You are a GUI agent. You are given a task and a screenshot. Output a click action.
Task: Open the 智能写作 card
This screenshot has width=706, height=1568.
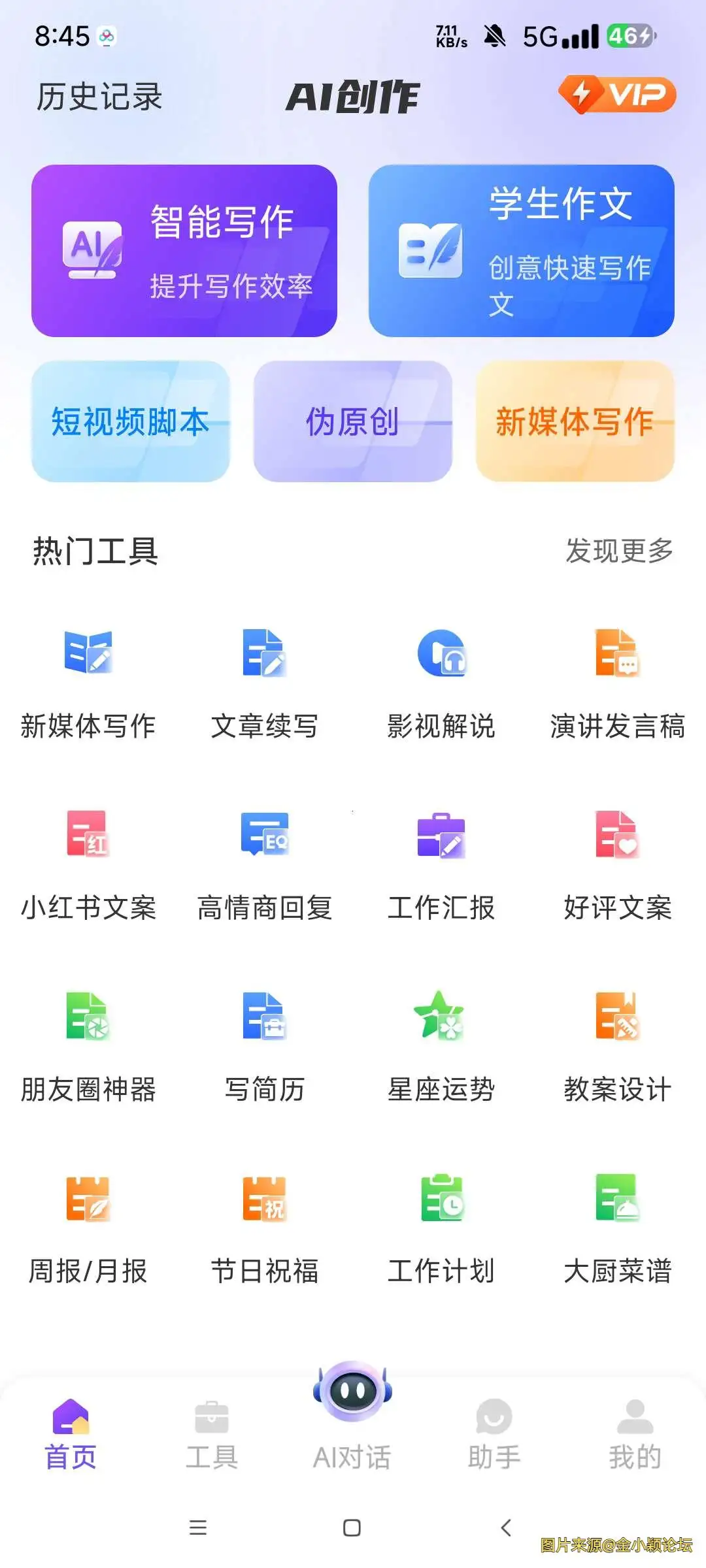[184, 251]
